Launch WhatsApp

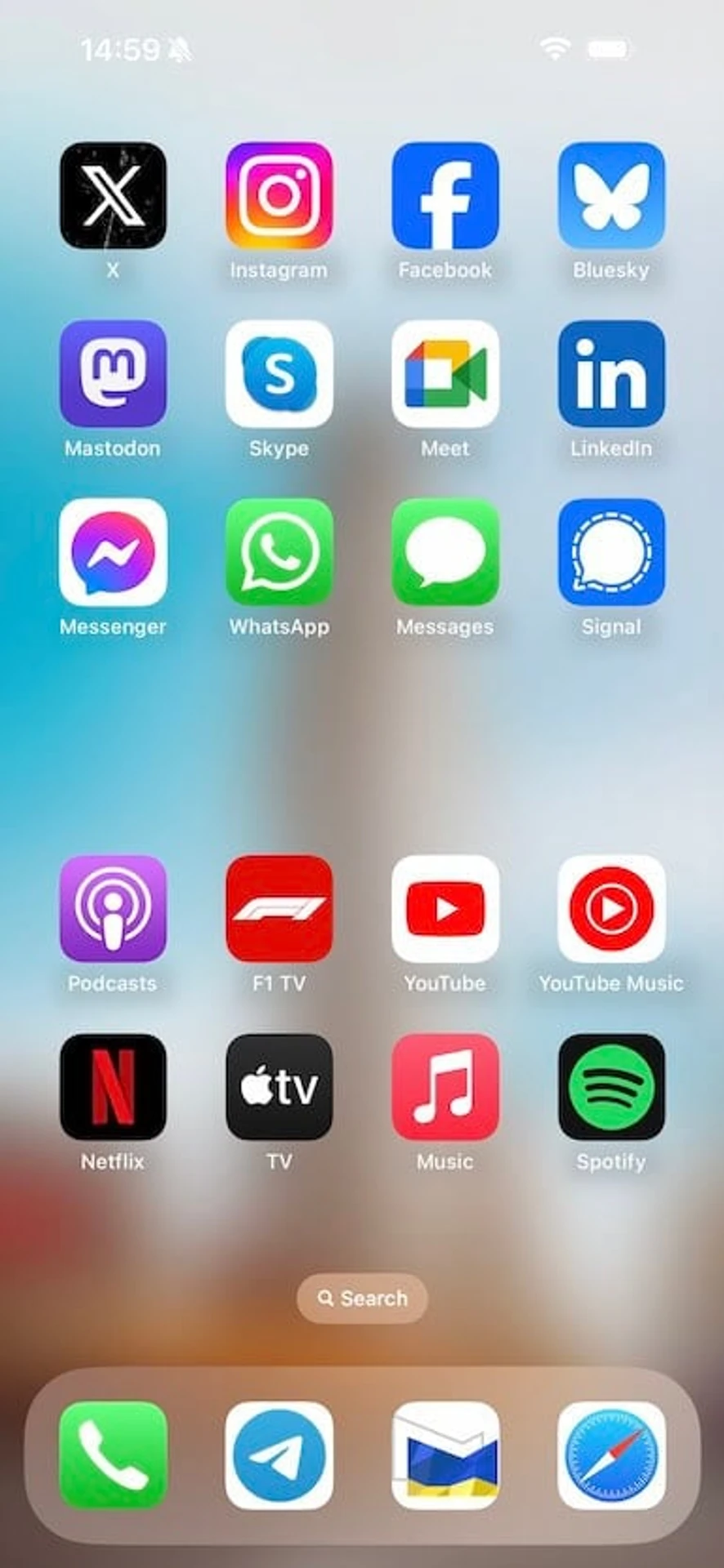tap(279, 551)
